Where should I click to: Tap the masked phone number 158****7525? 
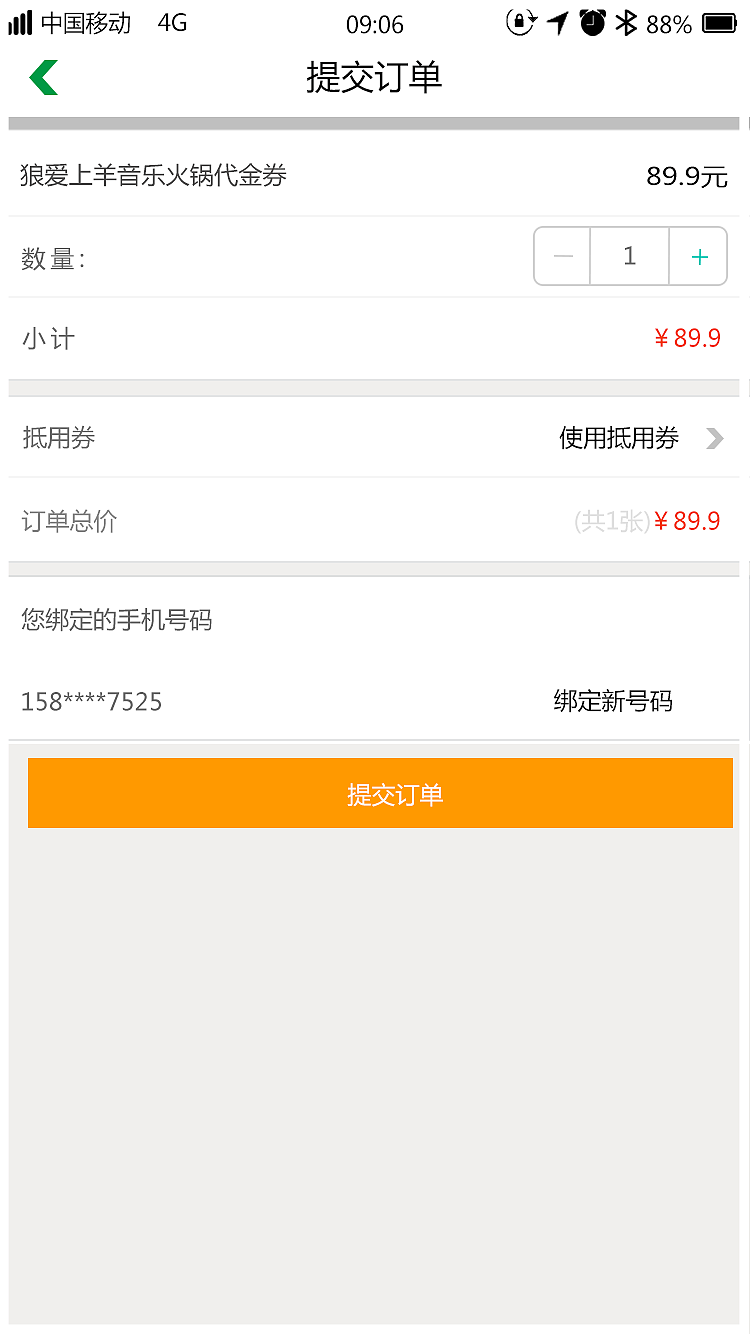91,701
